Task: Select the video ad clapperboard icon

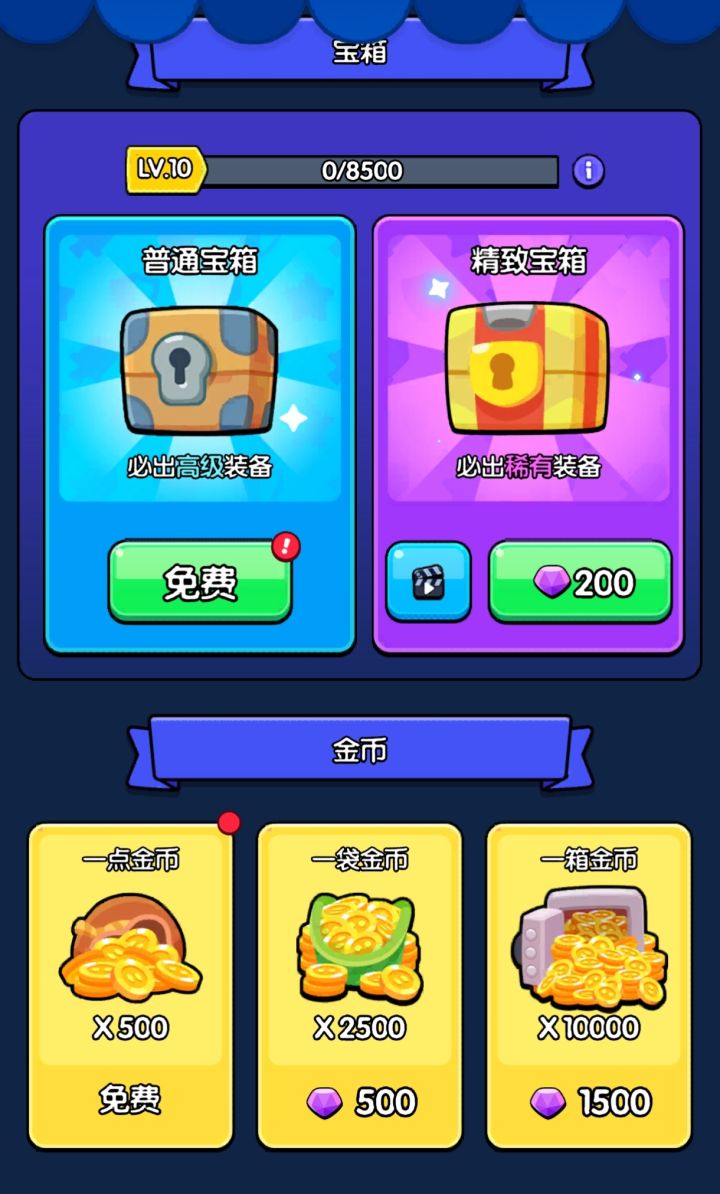Action: coord(427,581)
